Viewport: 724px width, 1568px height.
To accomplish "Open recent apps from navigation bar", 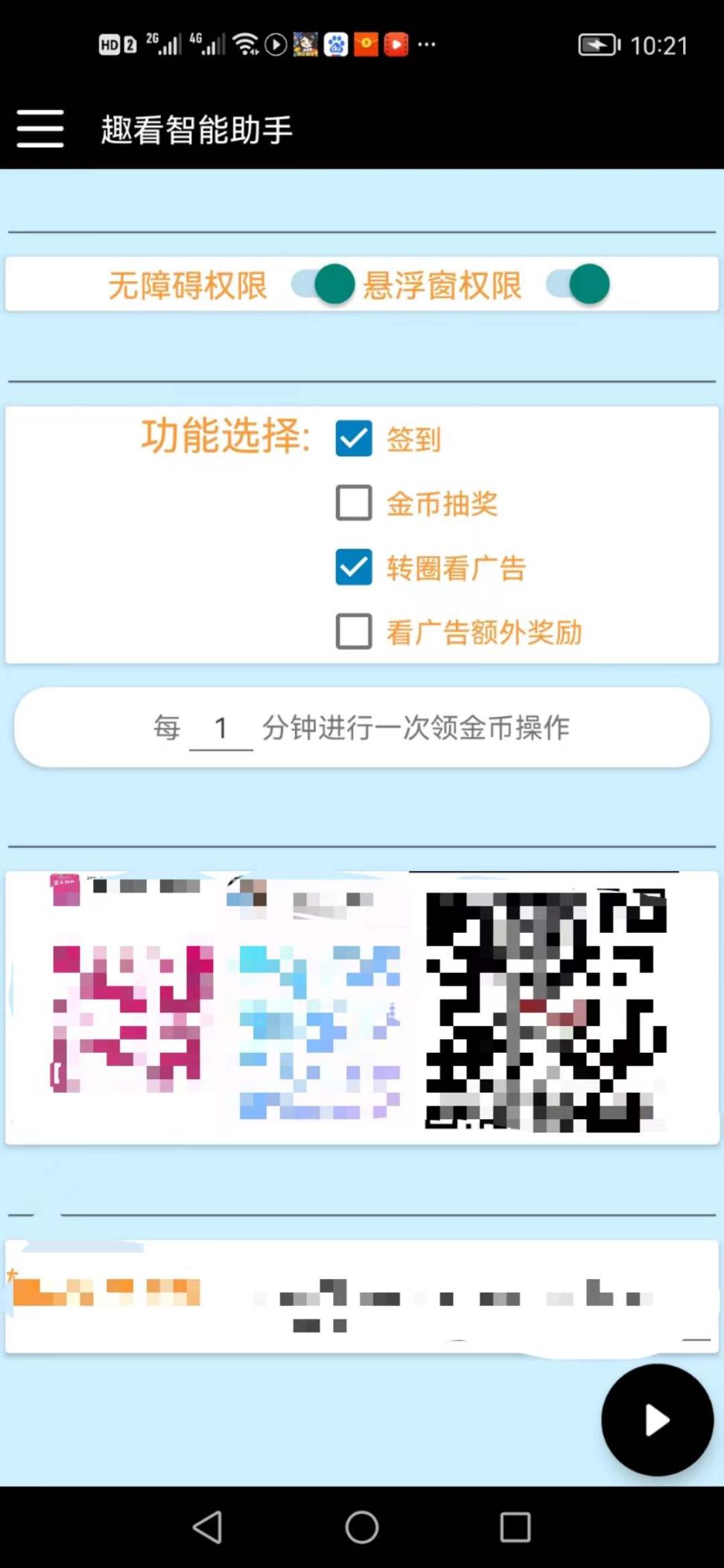I will [515, 1527].
